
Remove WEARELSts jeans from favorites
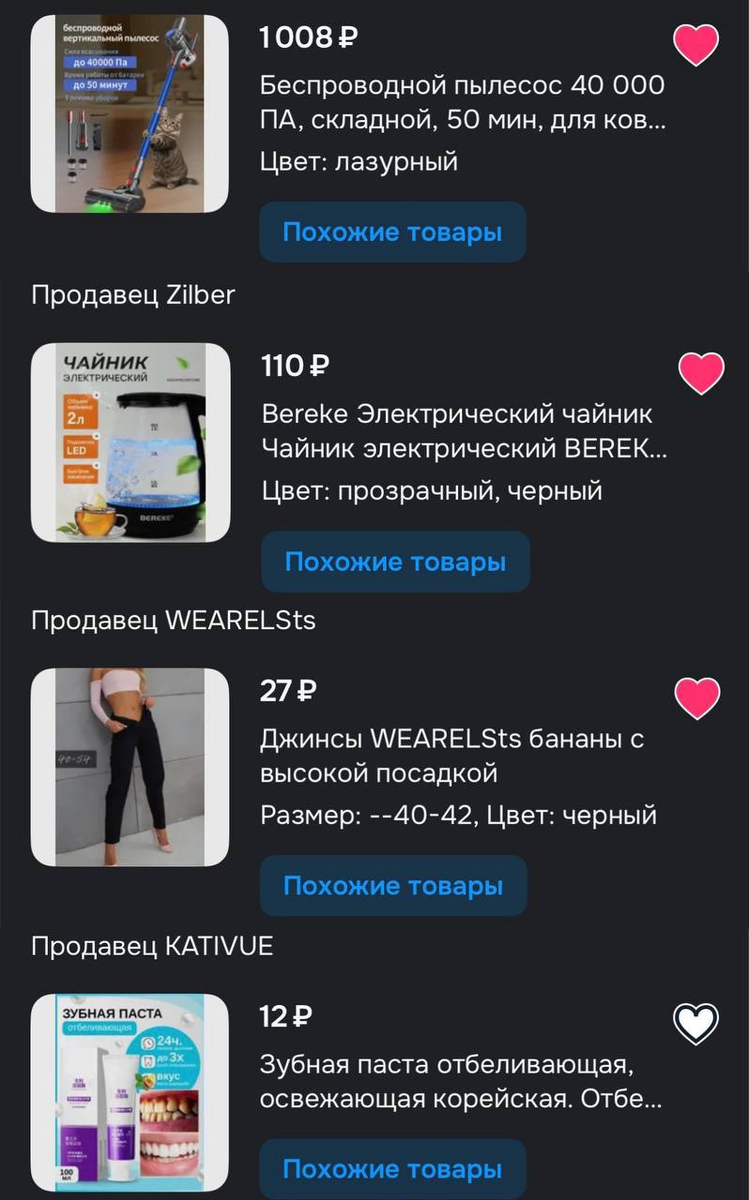tap(698, 697)
